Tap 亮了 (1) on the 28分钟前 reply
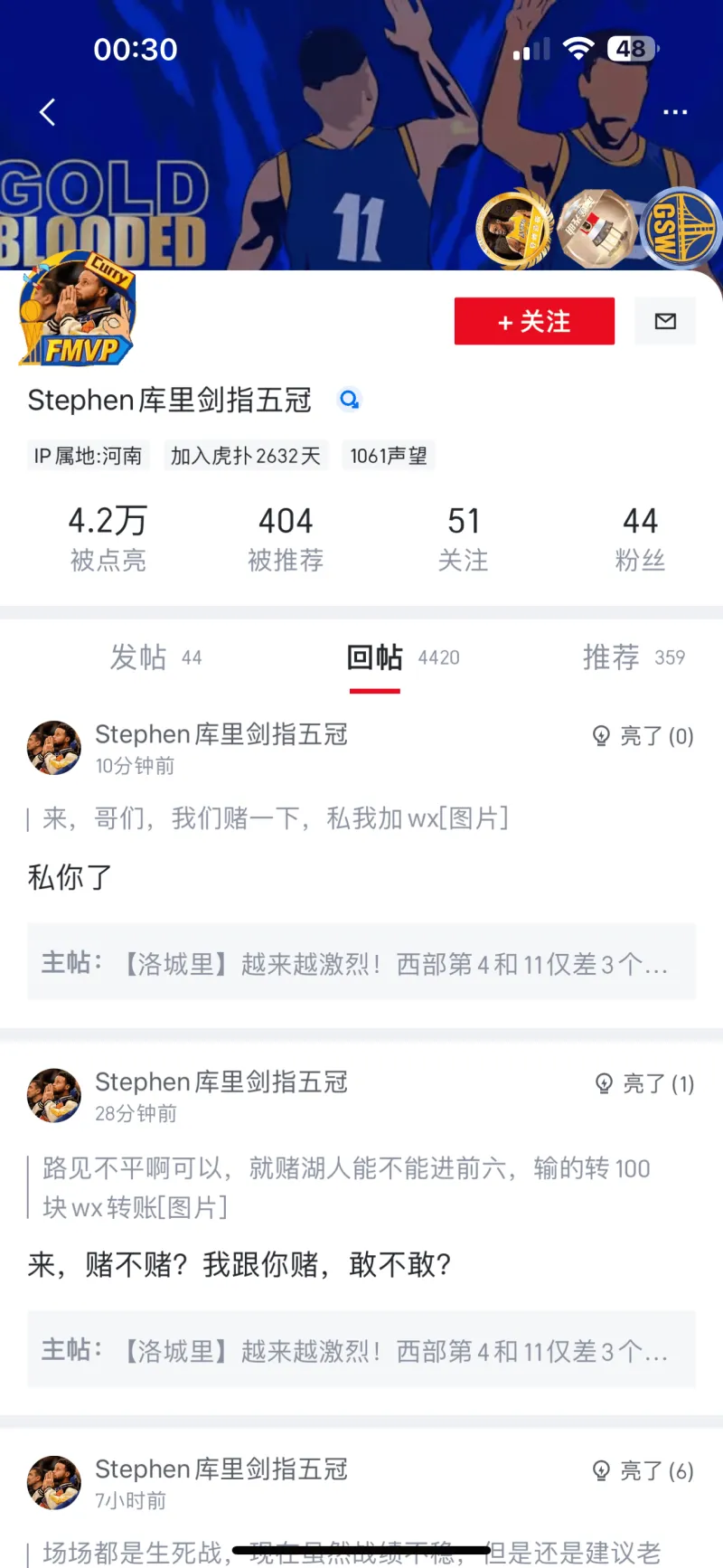The image size is (723, 1568). (644, 1083)
